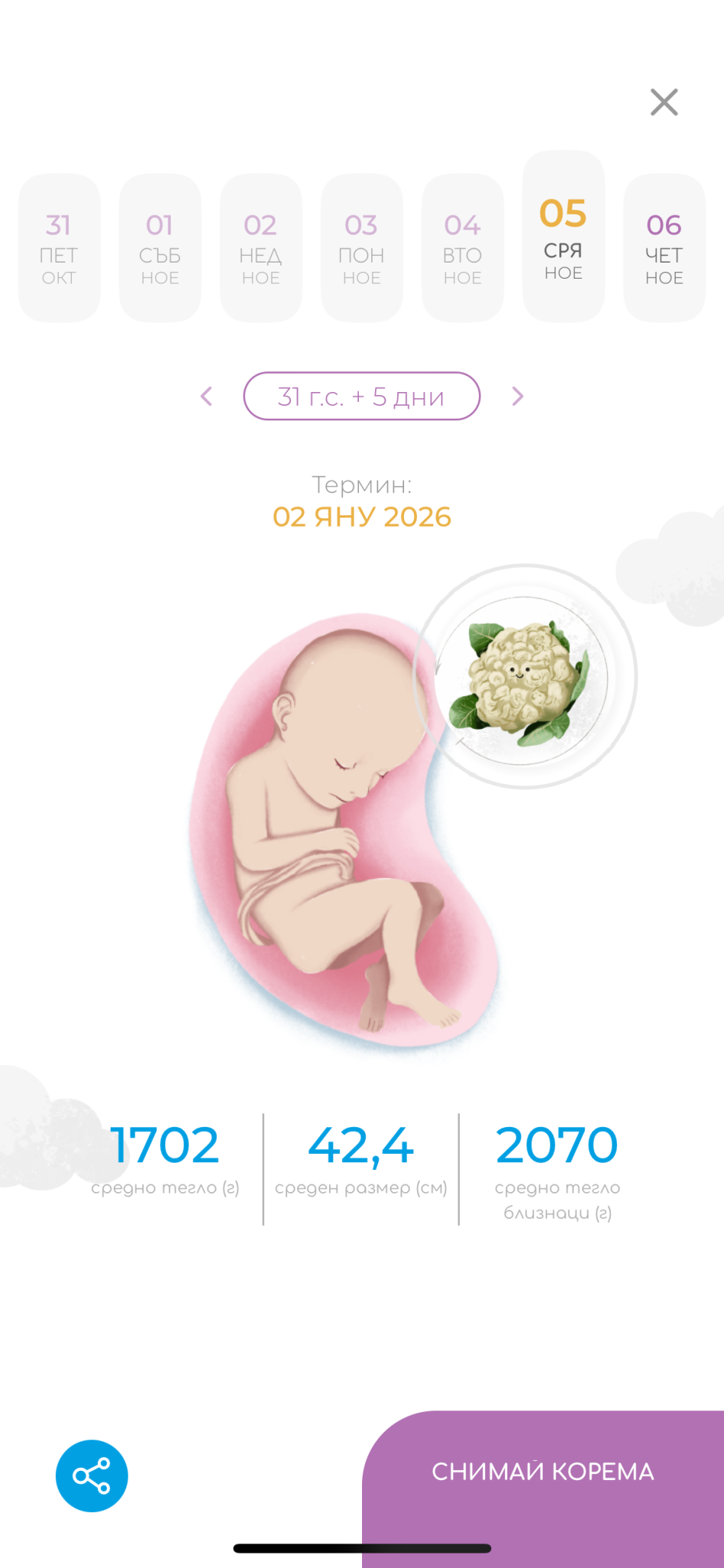Close the pregnancy day view
Viewport: 724px width, 1568px height.
[664, 102]
